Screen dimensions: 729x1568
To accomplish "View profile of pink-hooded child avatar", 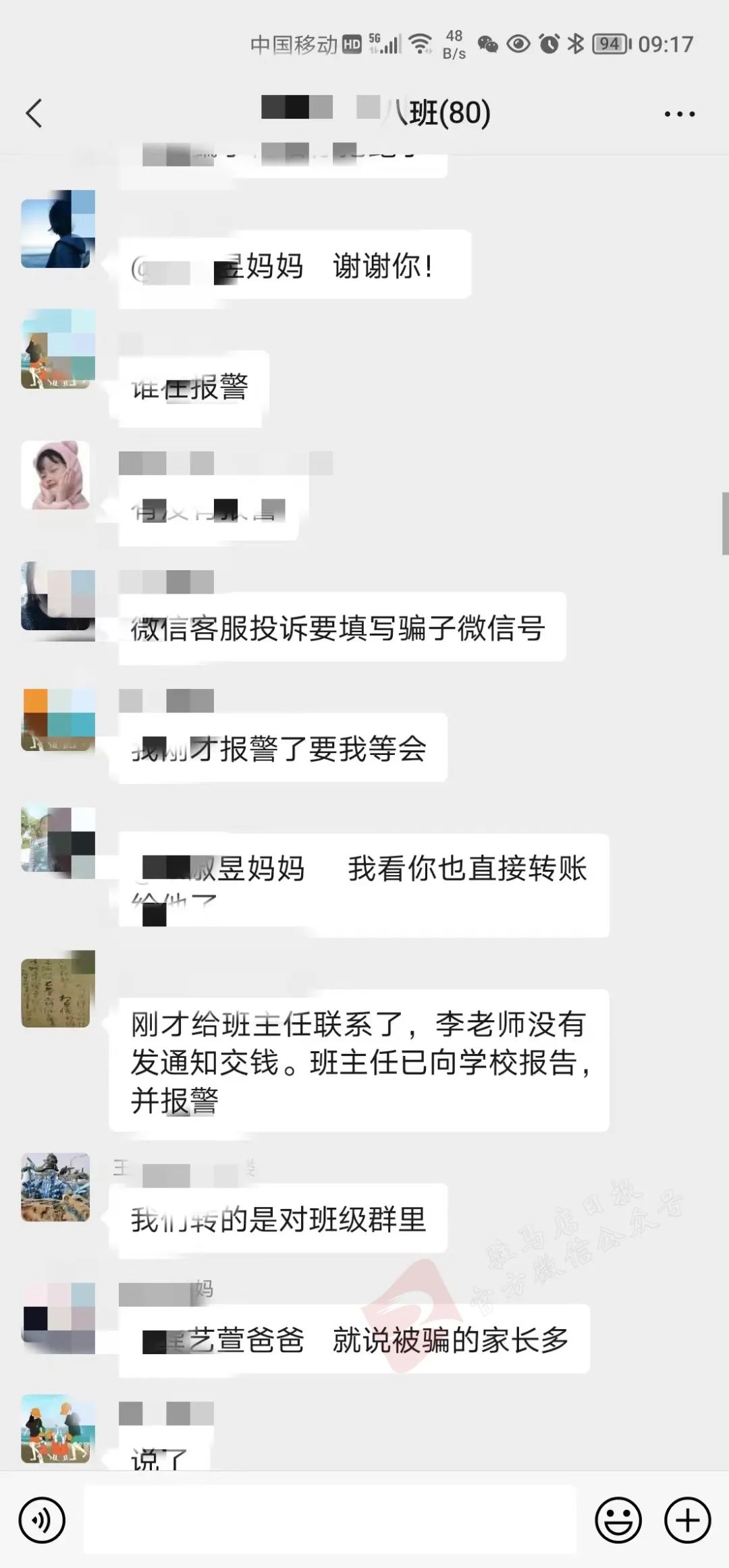I will (x=56, y=475).
